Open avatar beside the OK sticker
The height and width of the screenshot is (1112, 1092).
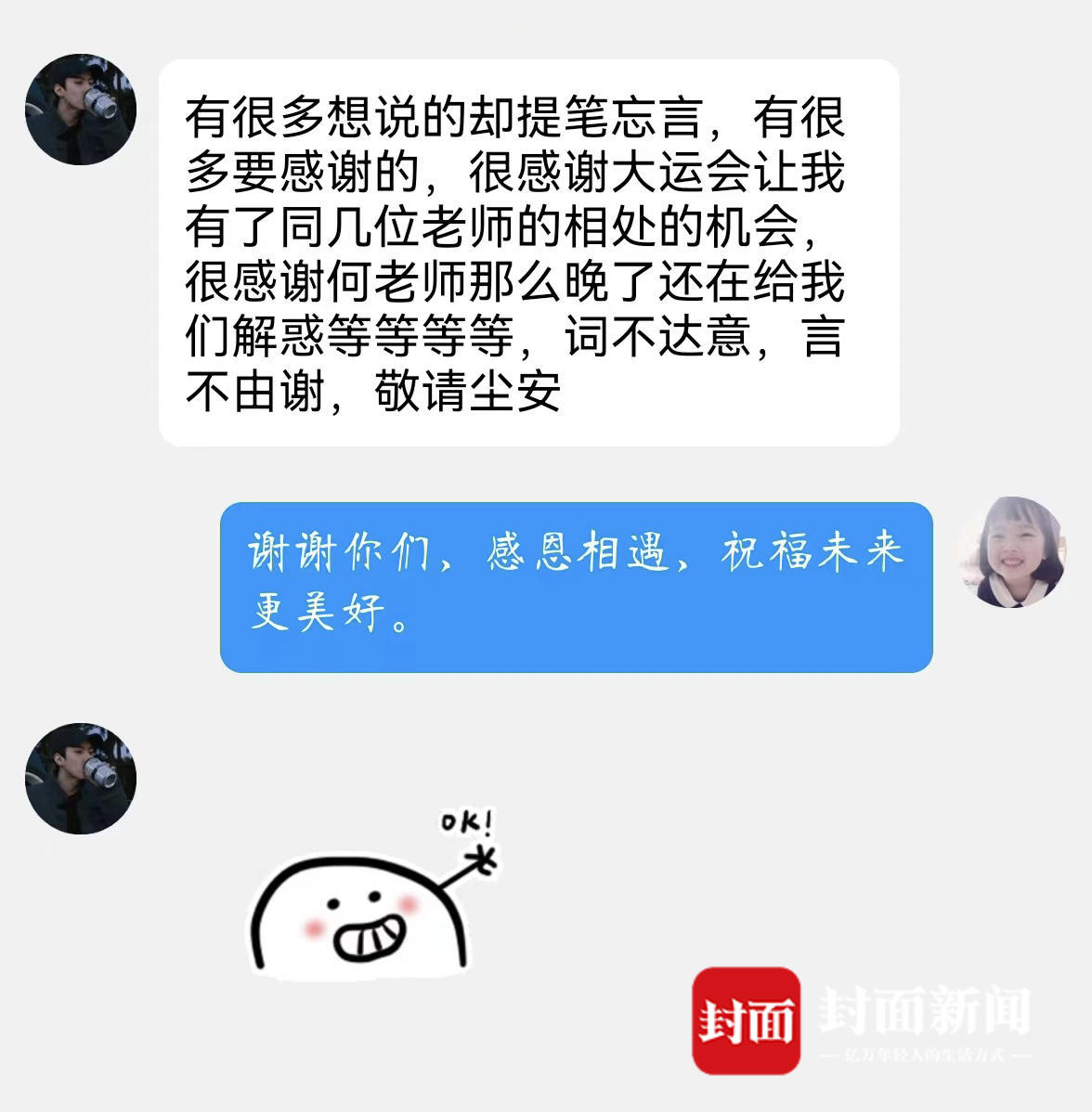point(81,778)
